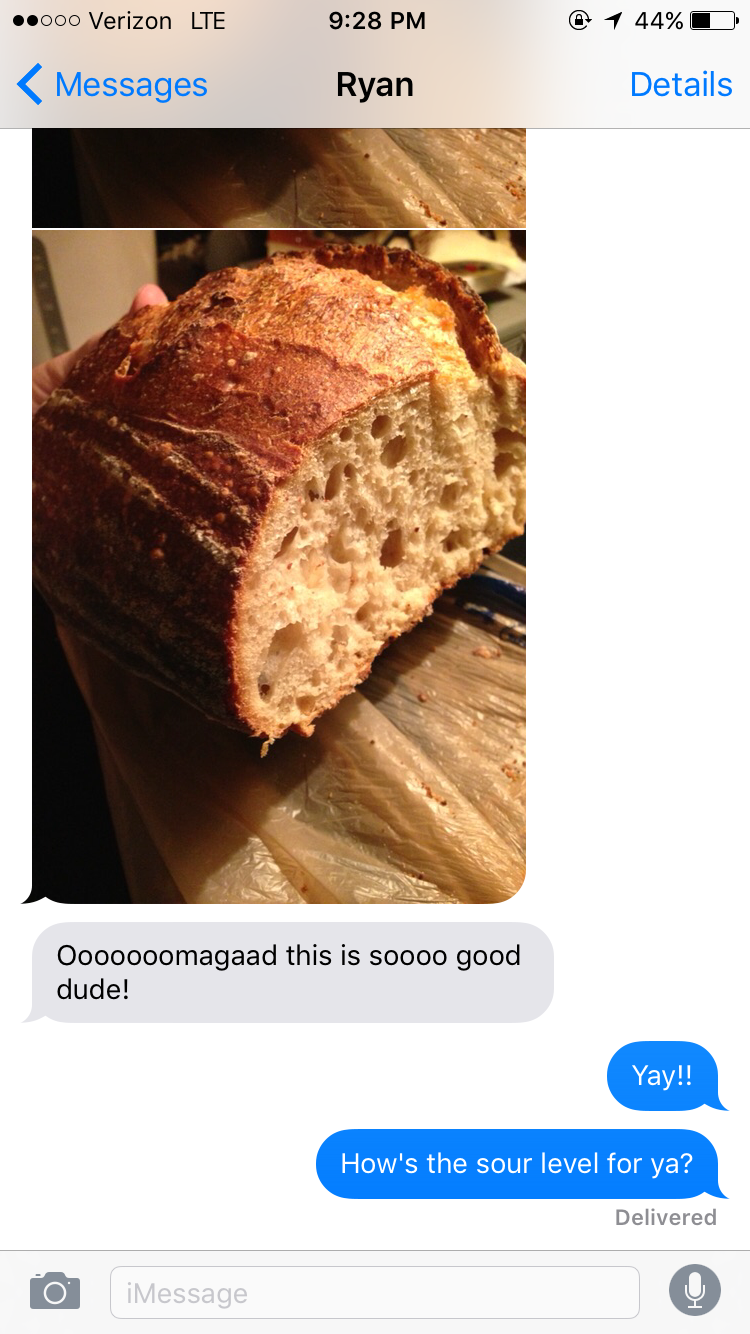Image resolution: width=750 pixels, height=1334 pixels.
Task: Open the sliced bread loaf photo
Action: pos(279,566)
